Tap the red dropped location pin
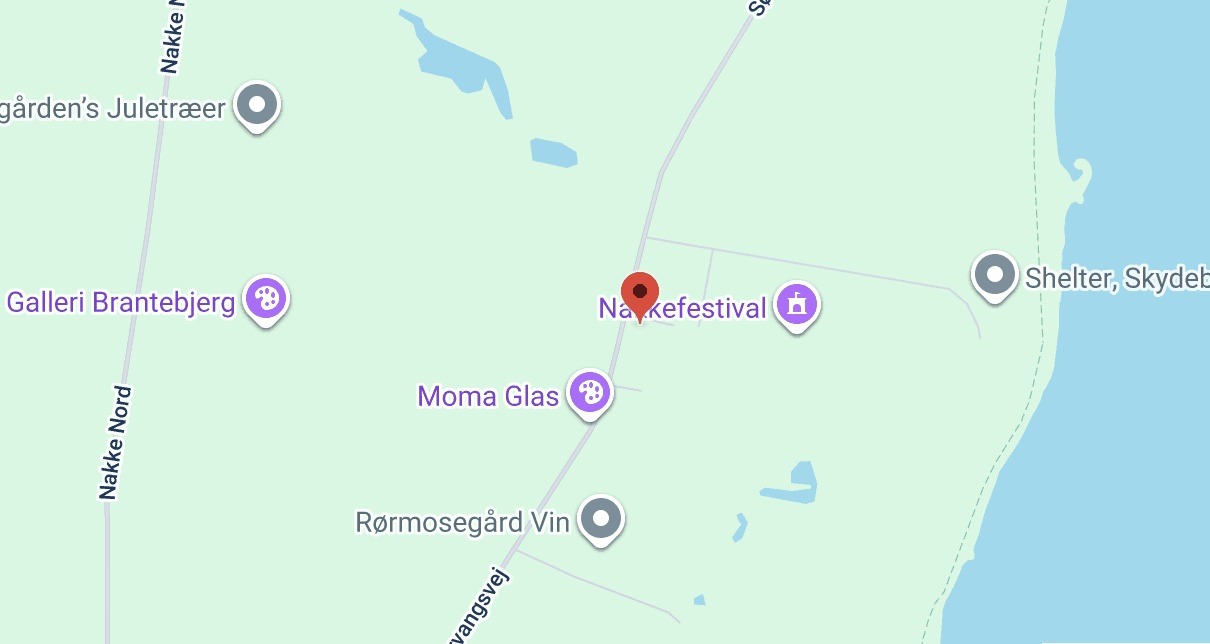Screen dimensions: 1210x644 [640, 293]
